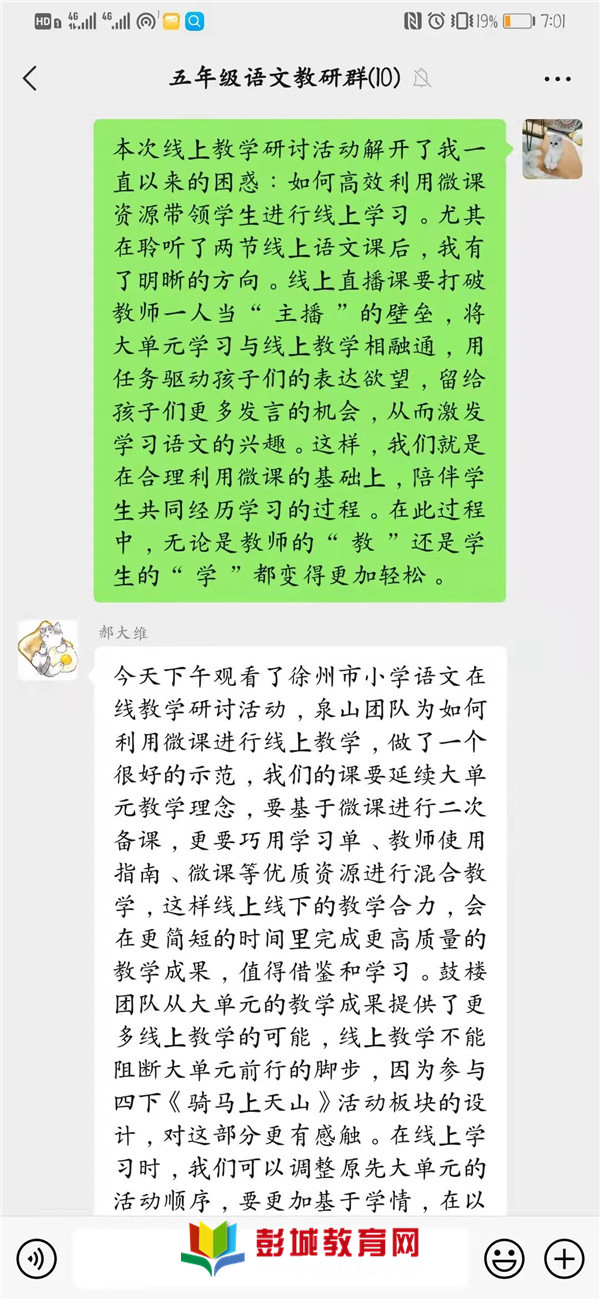Open the group chat overflow menu
The image size is (600, 1300).
click(558, 78)
